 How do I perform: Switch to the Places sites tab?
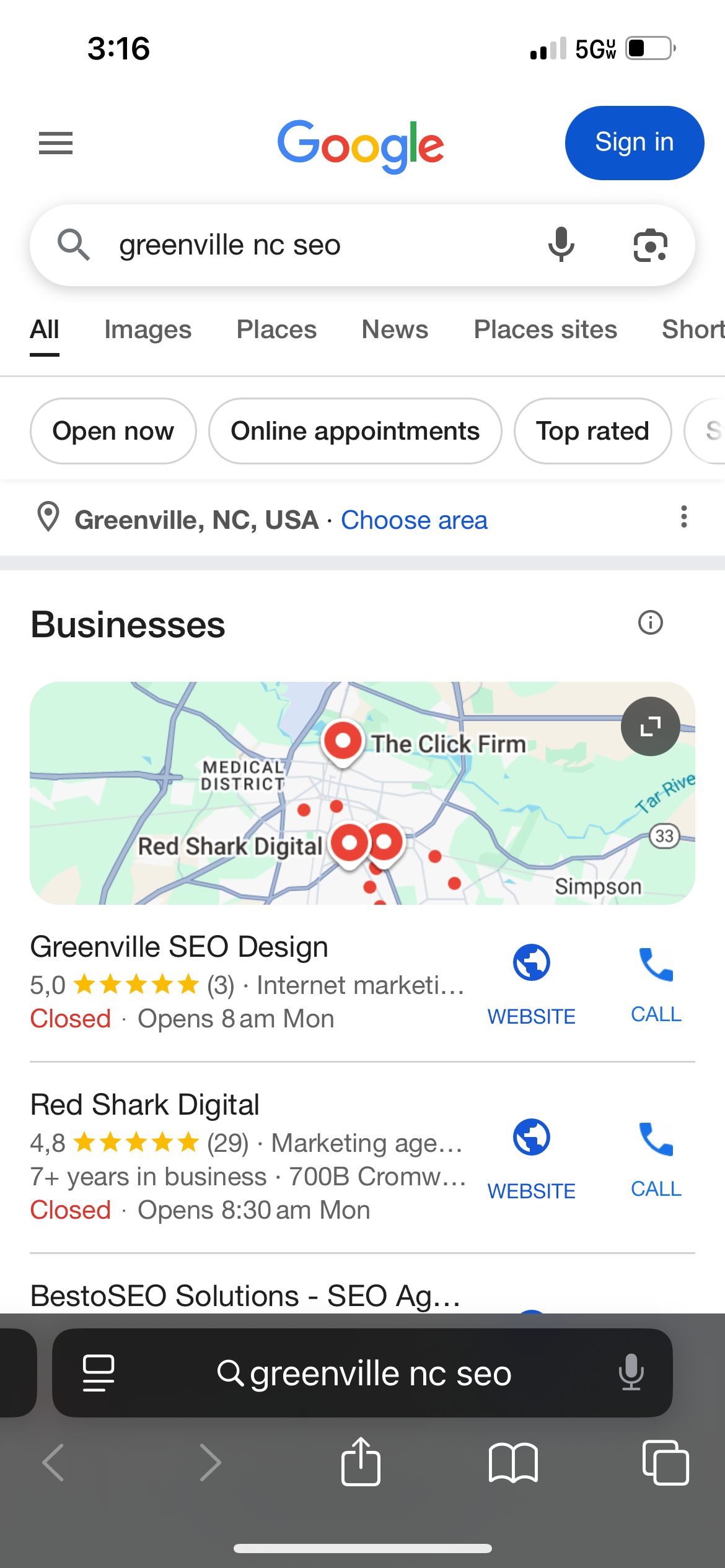[545, 329]
